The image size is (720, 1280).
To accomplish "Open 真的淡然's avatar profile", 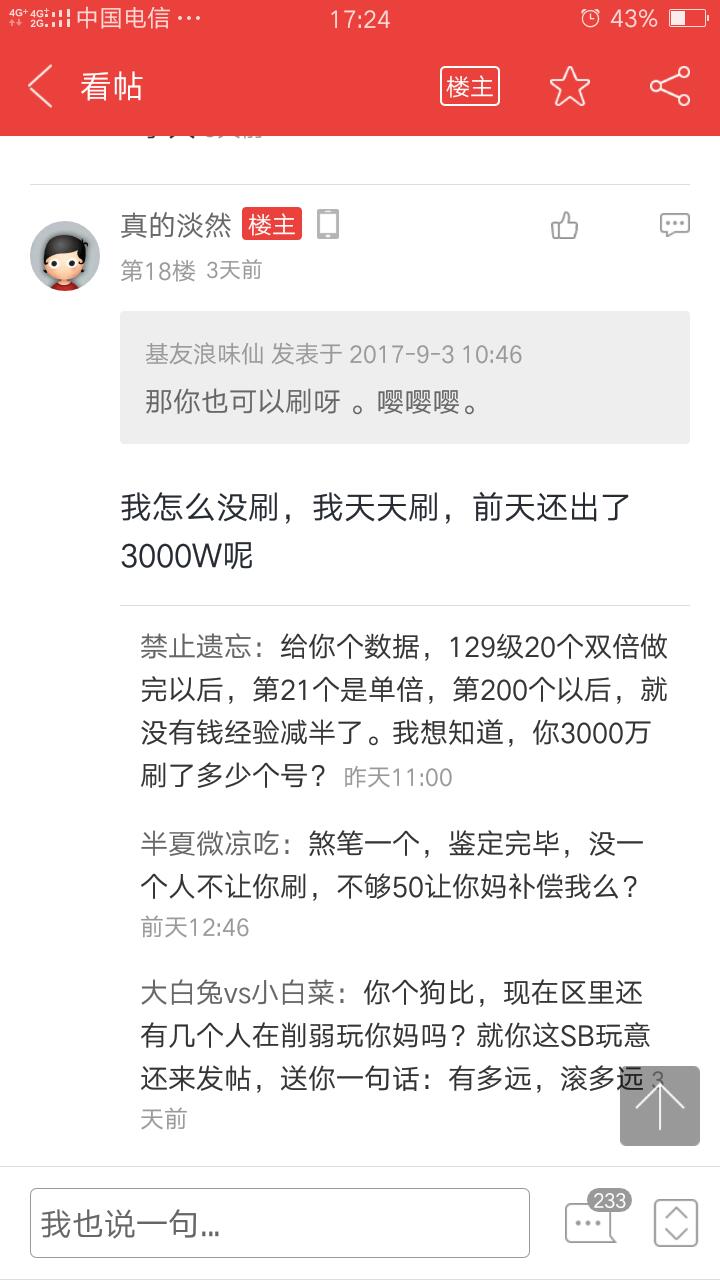I will click(65, 256).
